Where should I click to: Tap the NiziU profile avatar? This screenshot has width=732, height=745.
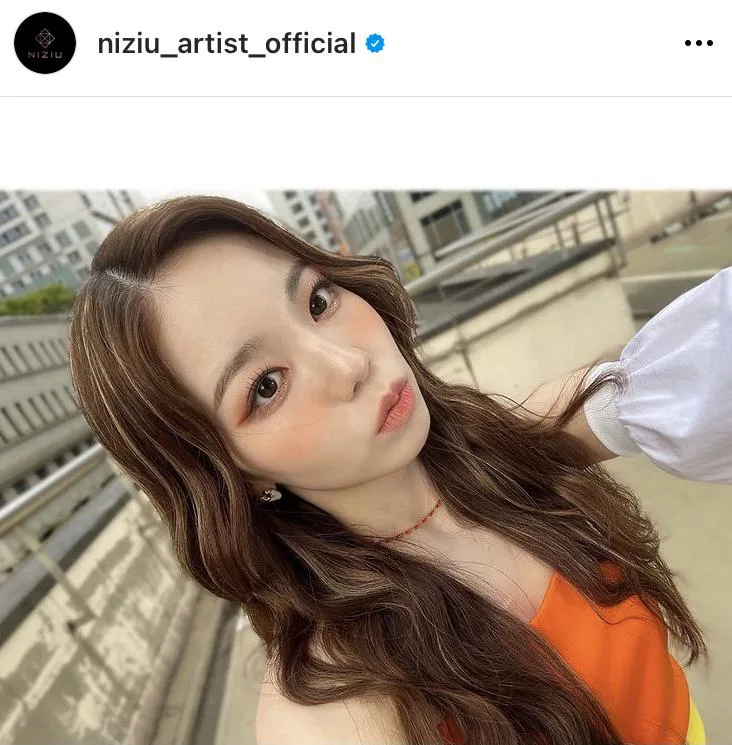(45, 44)
